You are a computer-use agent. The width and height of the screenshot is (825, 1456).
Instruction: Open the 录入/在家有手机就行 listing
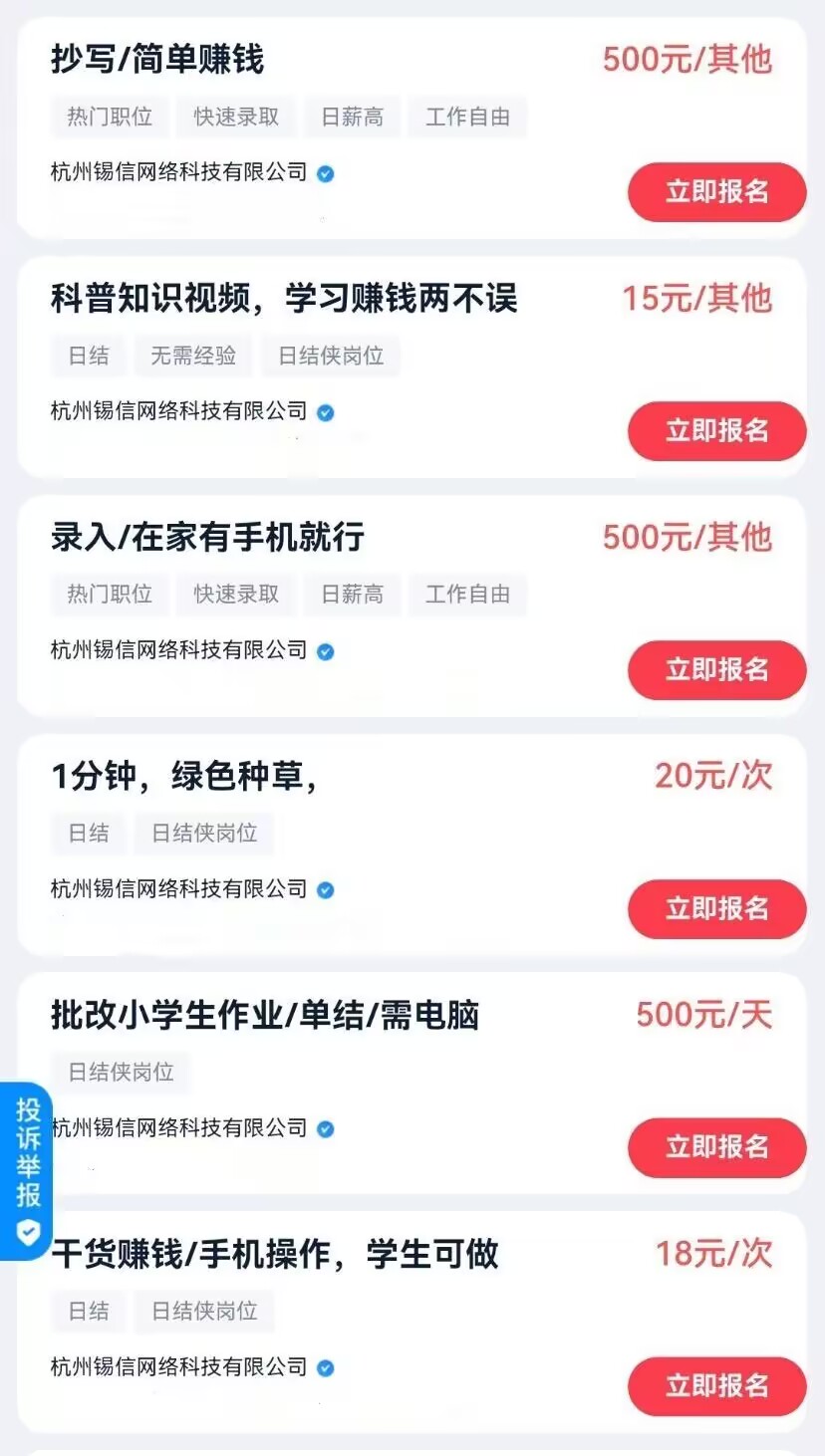pyautogui.click(x=412, y=606)
